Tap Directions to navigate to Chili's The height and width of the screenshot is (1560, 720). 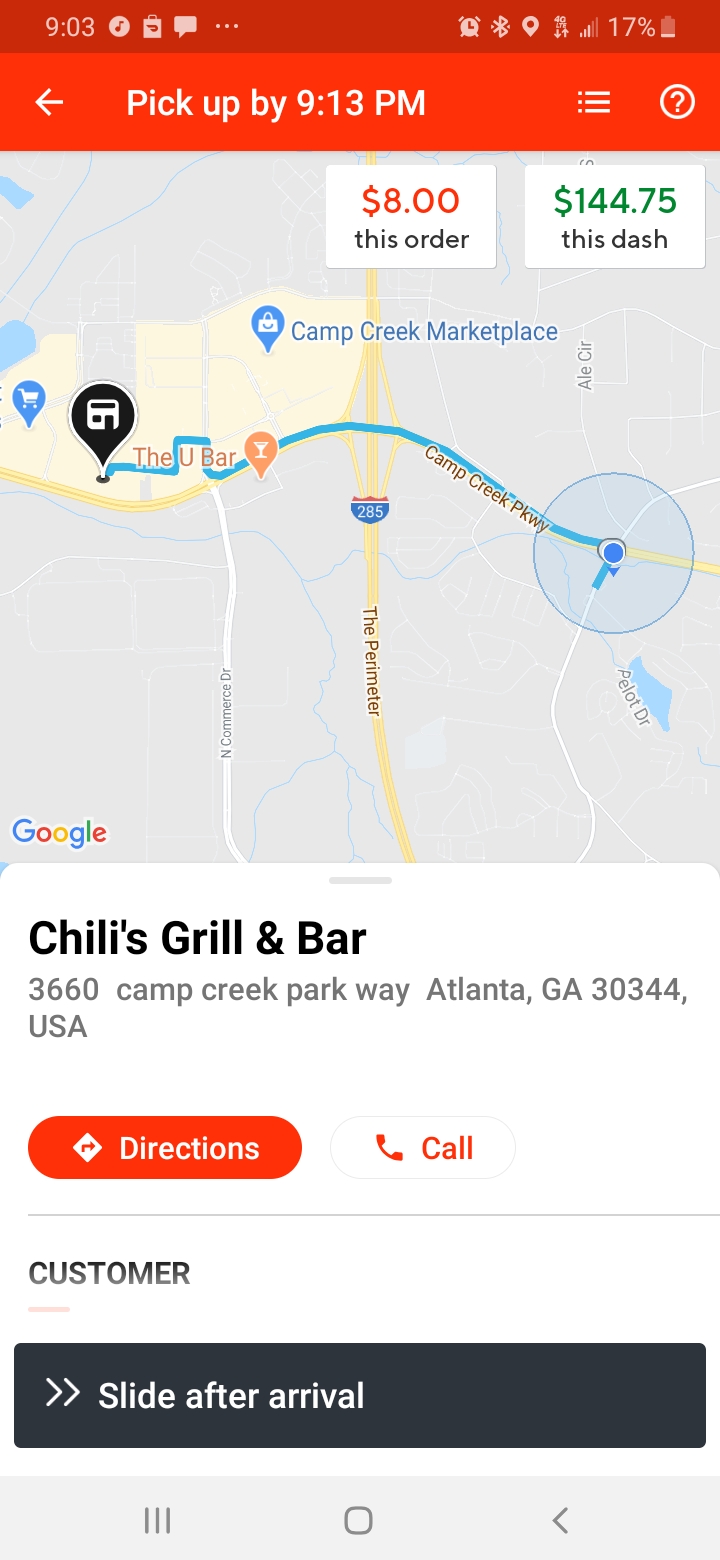[165, 1147]
